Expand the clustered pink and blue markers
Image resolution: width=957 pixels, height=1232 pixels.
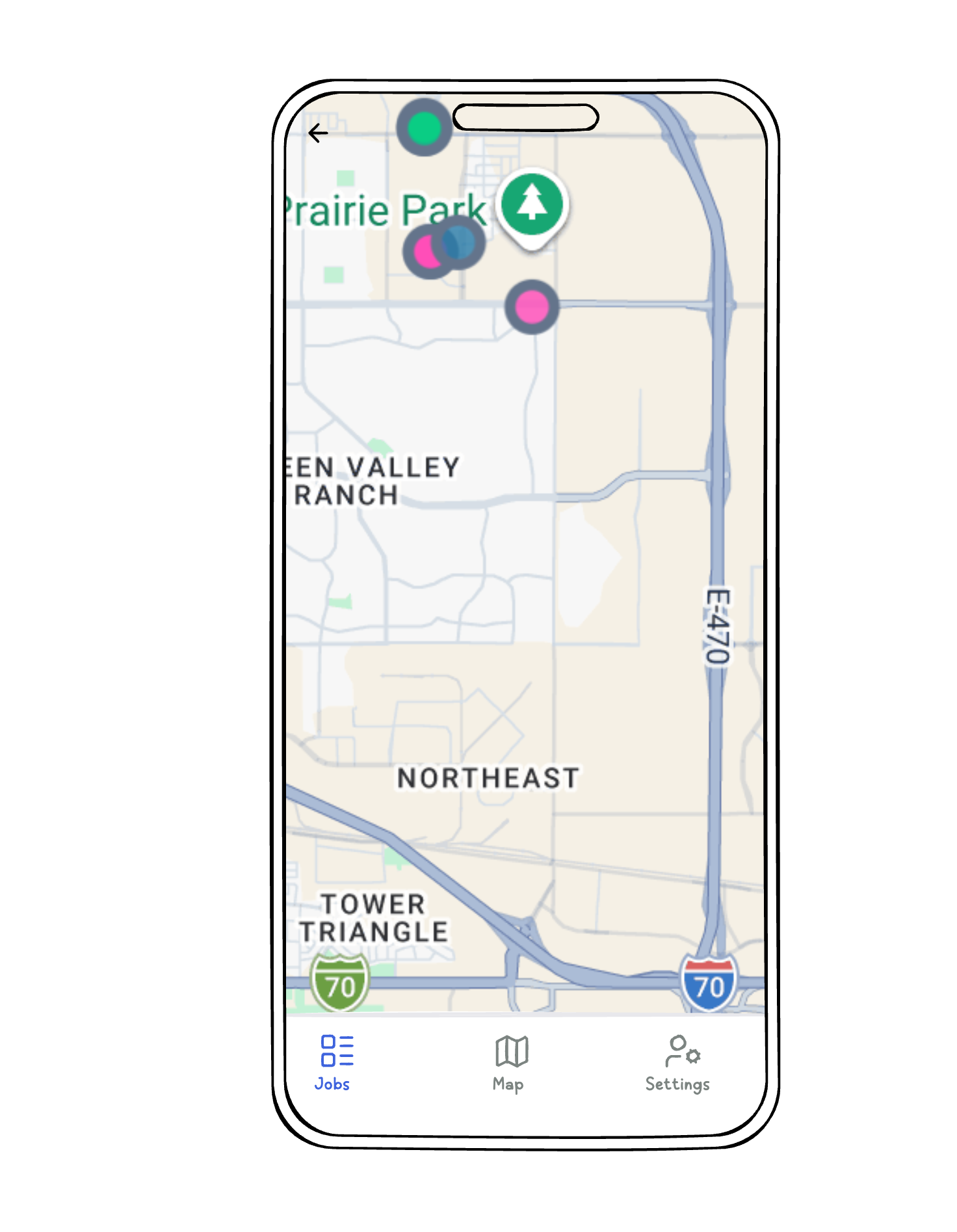click(x=445, y=247)
